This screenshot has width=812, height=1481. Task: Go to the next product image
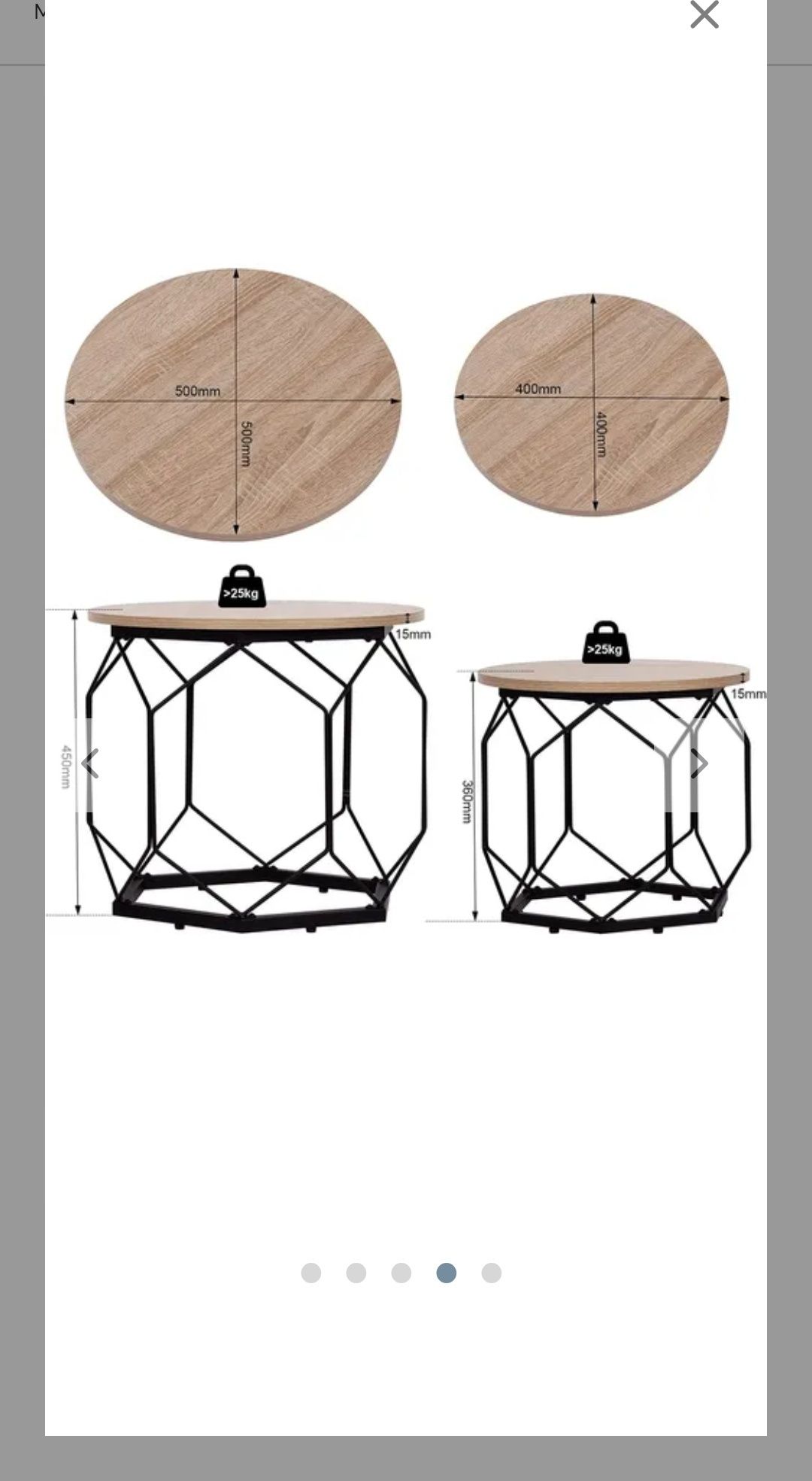pos(699,763)
